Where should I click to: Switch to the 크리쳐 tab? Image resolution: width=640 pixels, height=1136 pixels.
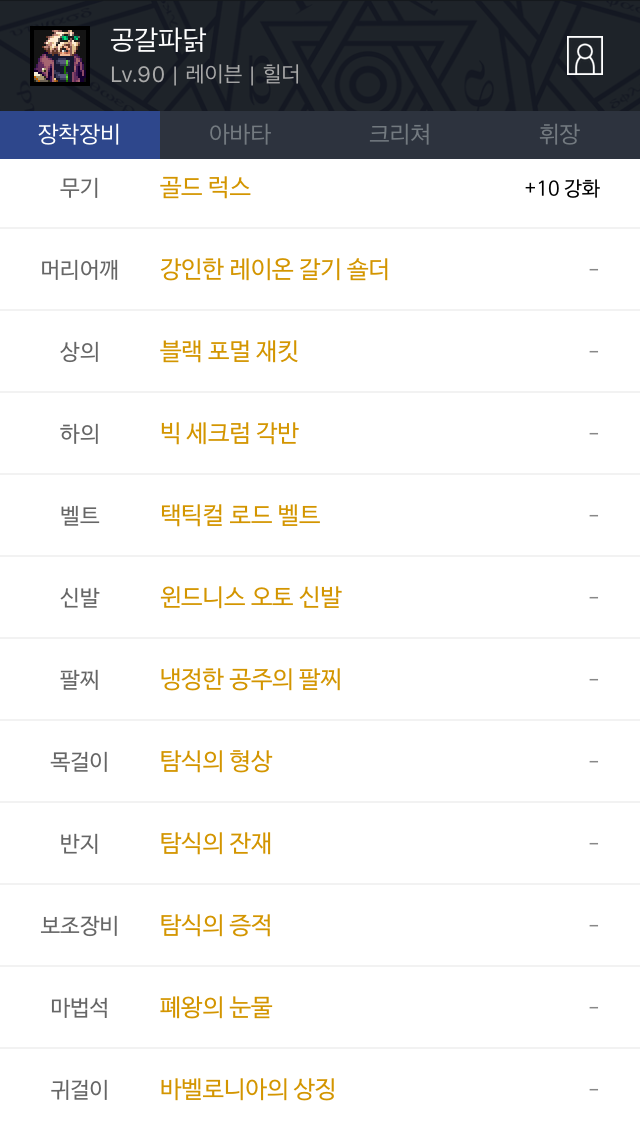click(x=400, y=135)
